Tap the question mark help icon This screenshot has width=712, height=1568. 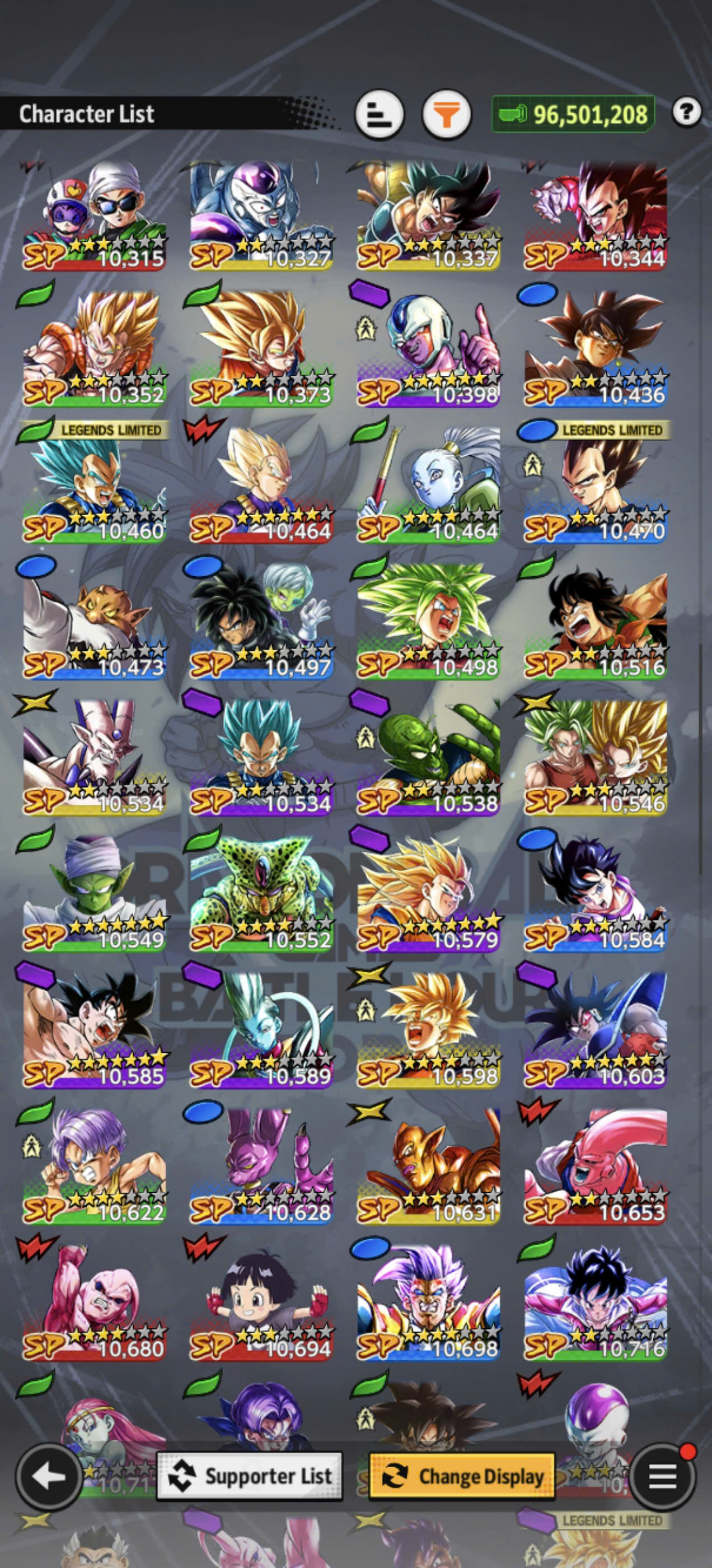click(x=687, y=112)
